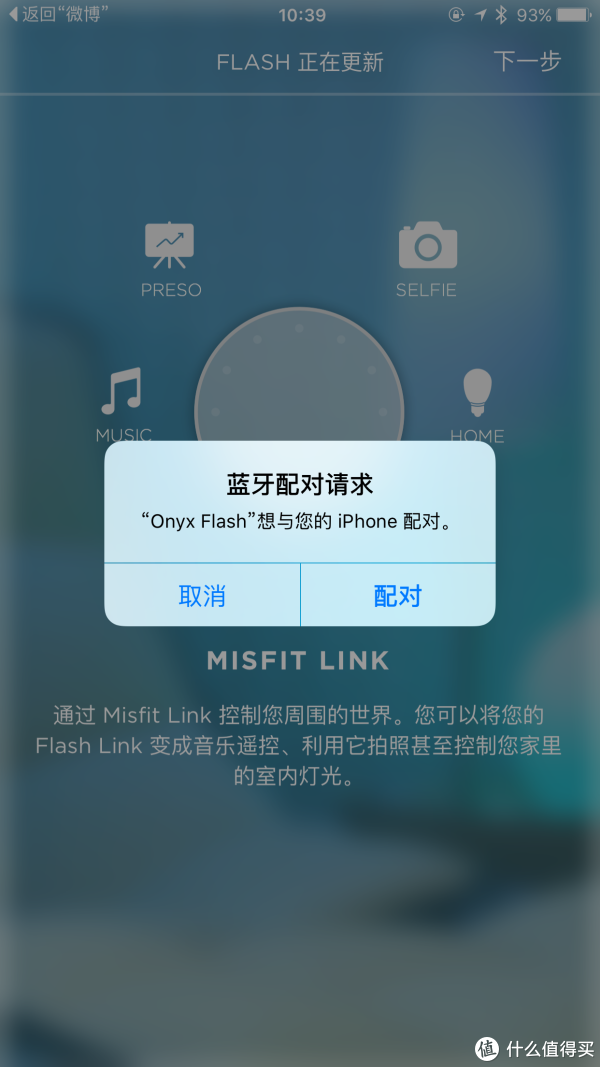
Task: Select the SELFIE camera icon
Action: click(x=427, y=245)
